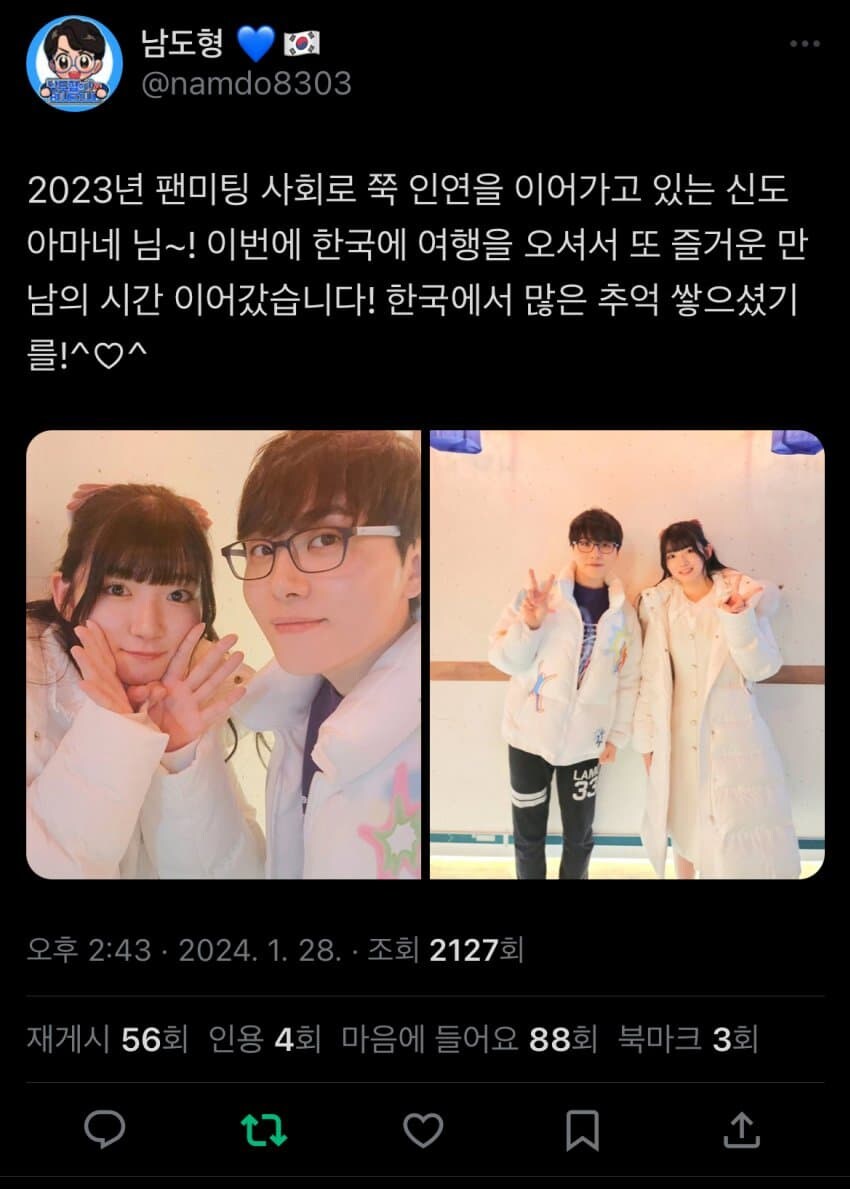Open 남도형's profile picture
Viewport: 850px width, 1189px height.
(x=74, y=64)
